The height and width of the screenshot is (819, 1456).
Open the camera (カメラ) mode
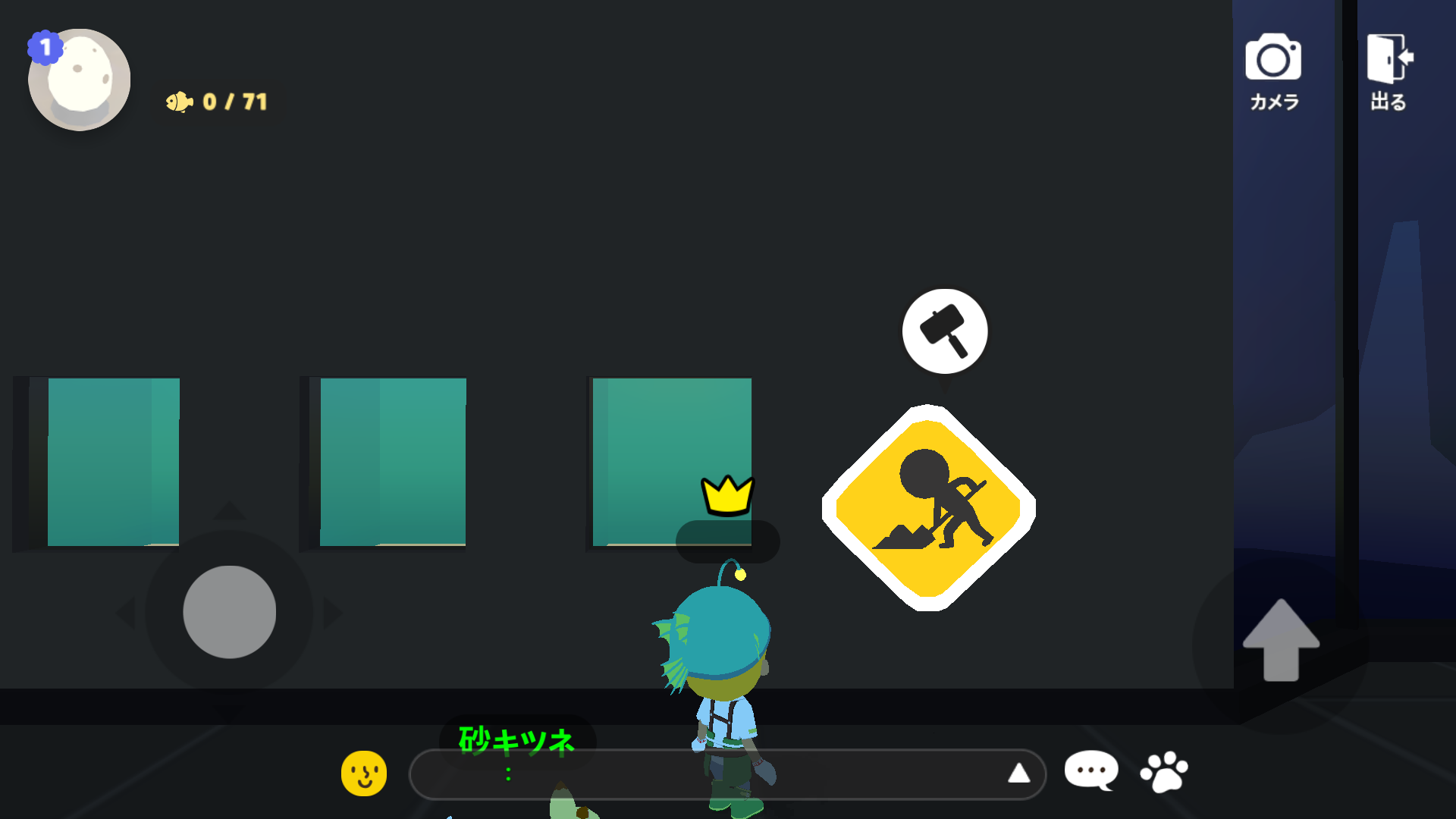pos(1273,71)
